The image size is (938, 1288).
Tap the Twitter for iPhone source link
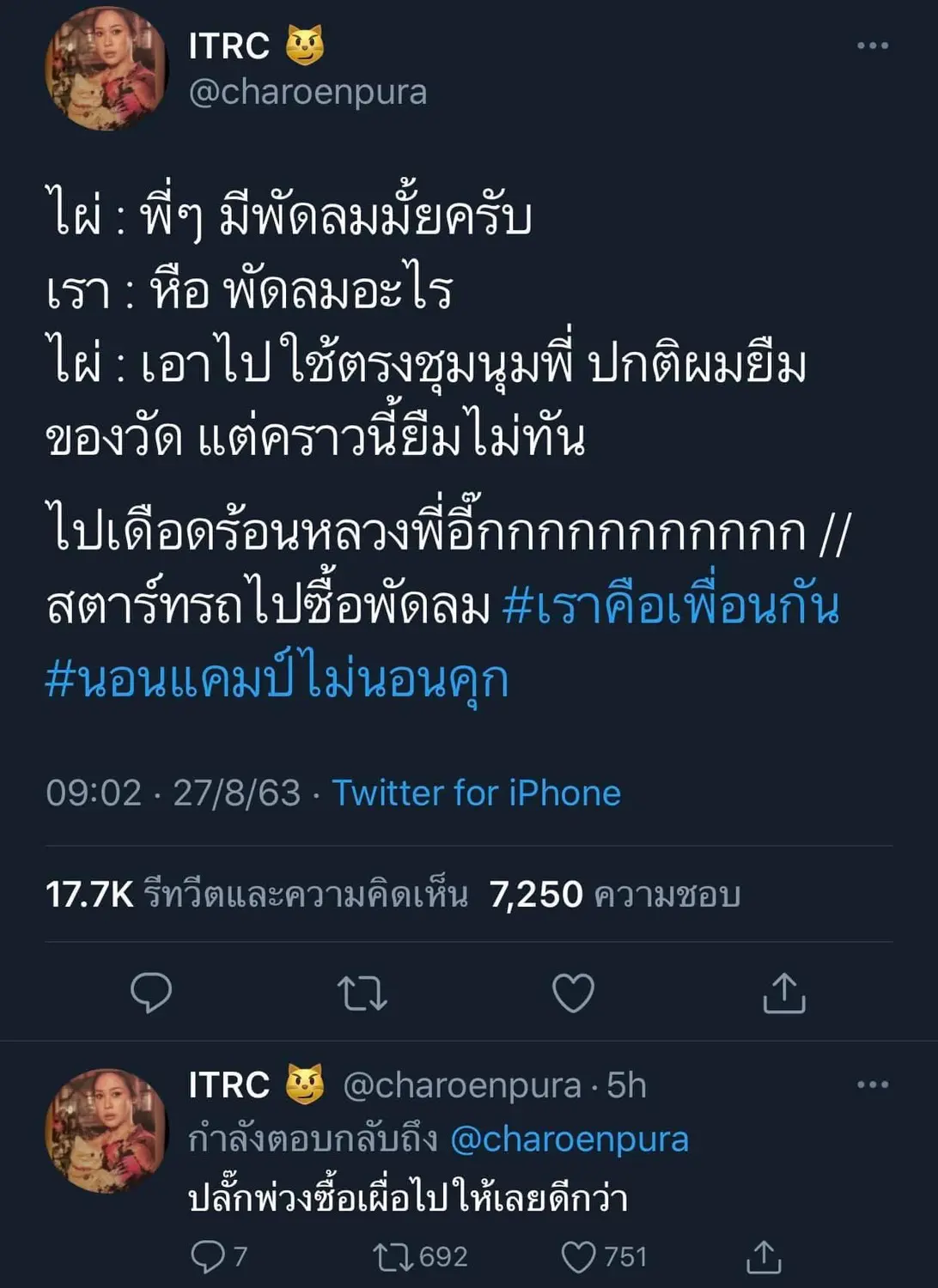(x=476, y=793)
